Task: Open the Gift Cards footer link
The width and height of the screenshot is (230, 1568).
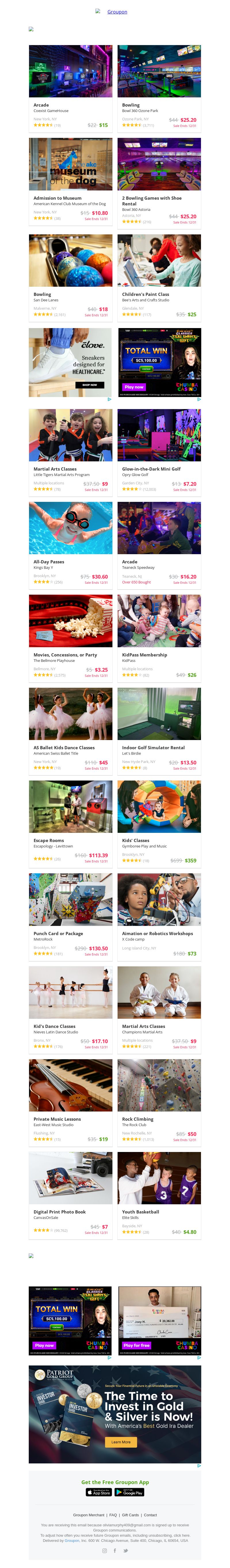Action: coord(130,1515)
